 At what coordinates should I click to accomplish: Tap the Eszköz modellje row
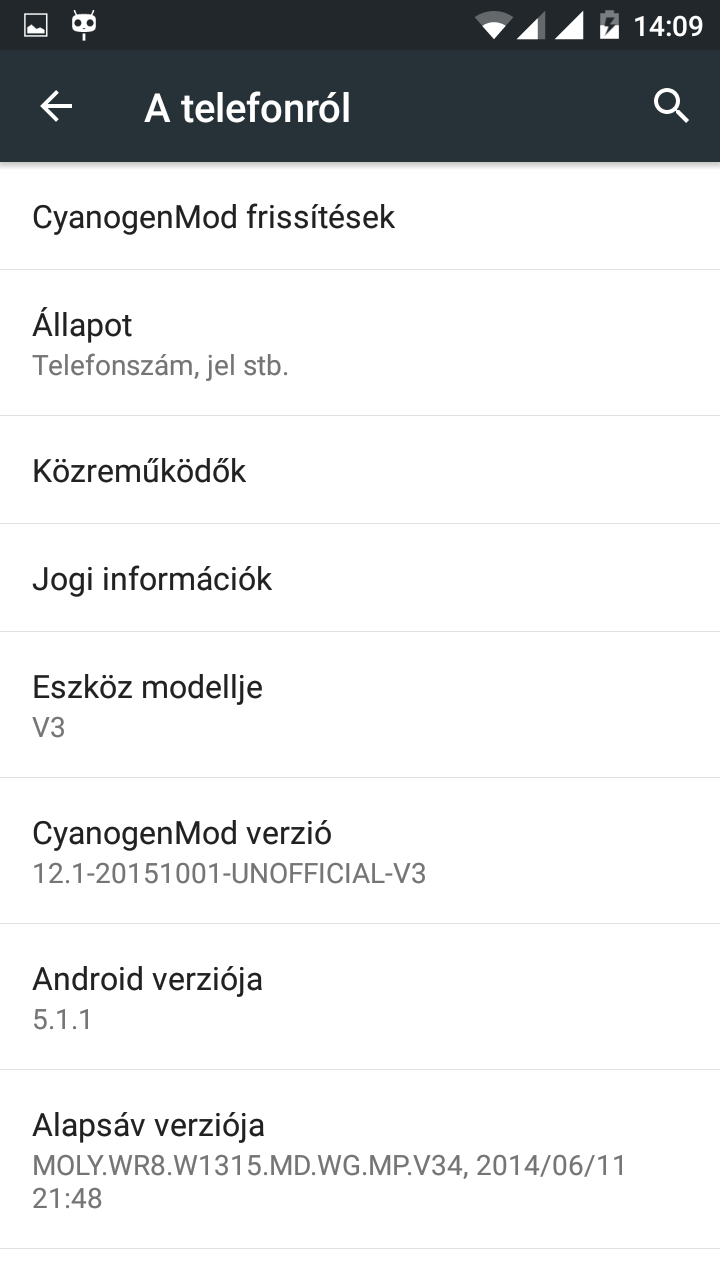(360, 705)
